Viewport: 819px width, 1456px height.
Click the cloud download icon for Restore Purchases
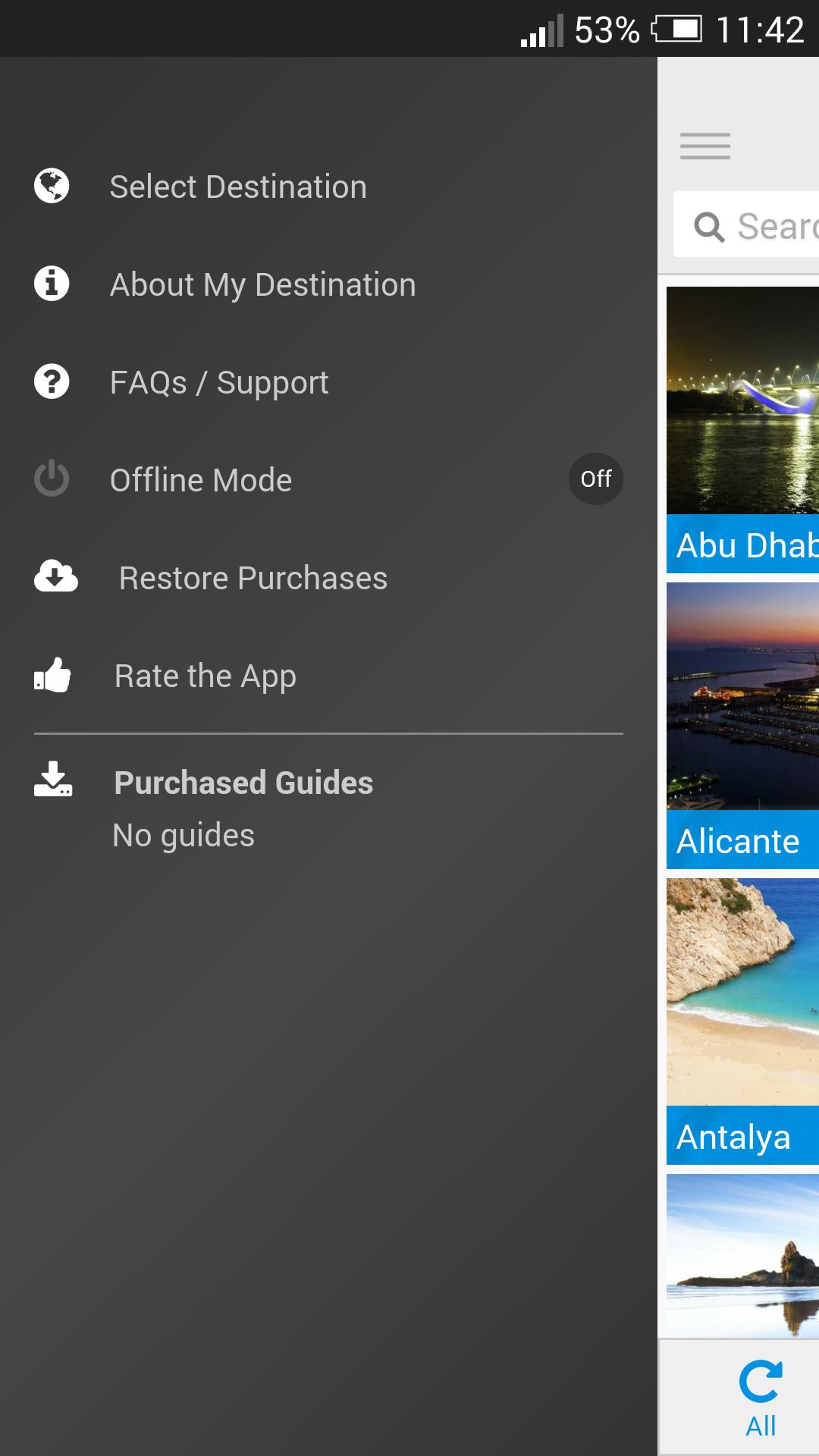pyautogui.click(x=55, y=577)
